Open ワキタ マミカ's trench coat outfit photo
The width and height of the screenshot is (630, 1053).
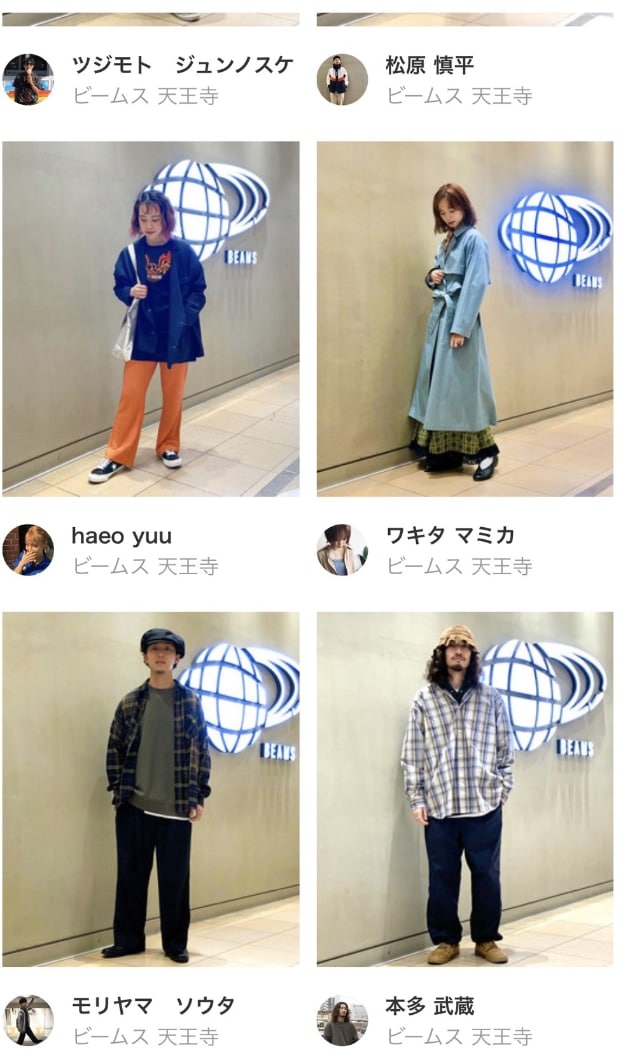(464, 318)
